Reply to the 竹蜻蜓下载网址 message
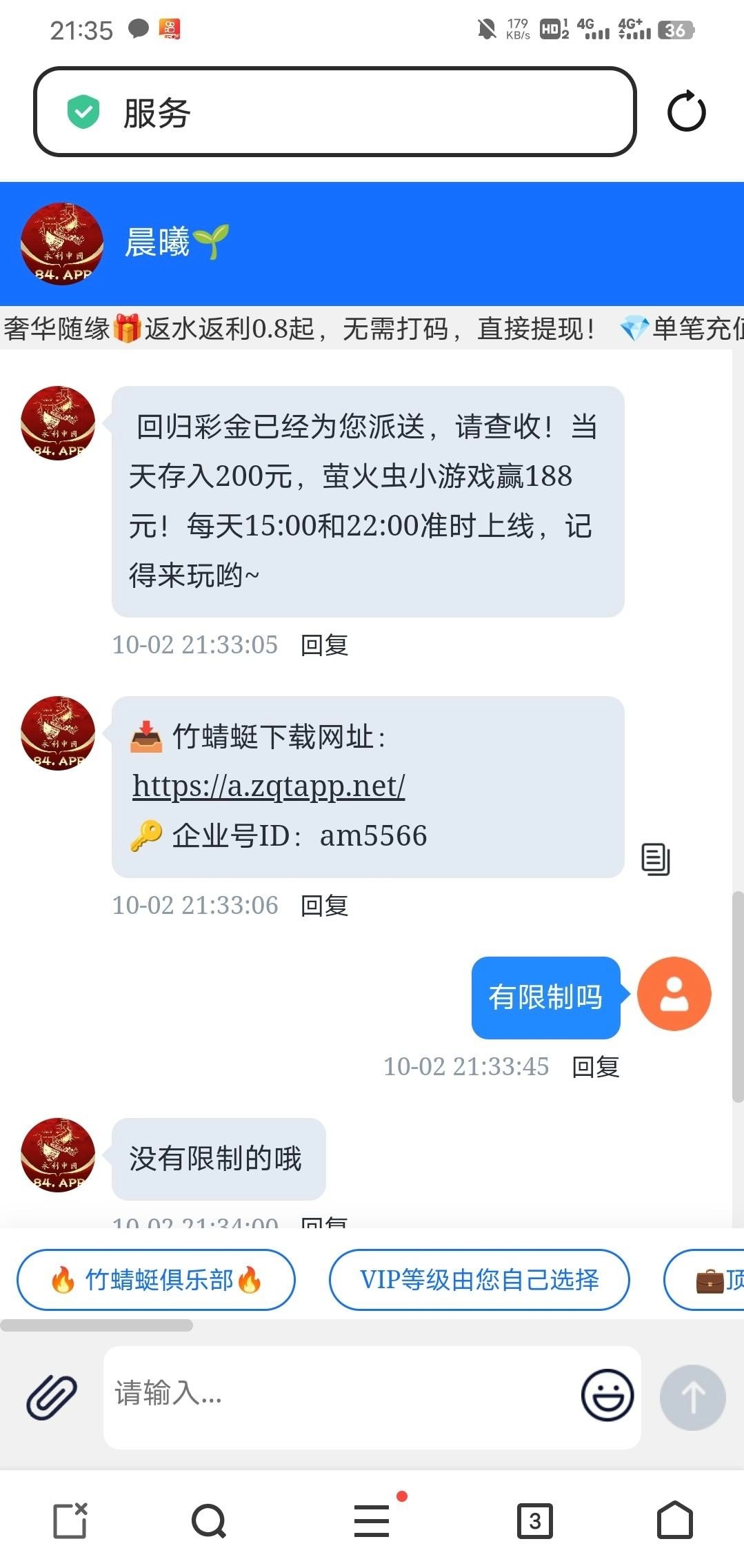 click(324, 906)
